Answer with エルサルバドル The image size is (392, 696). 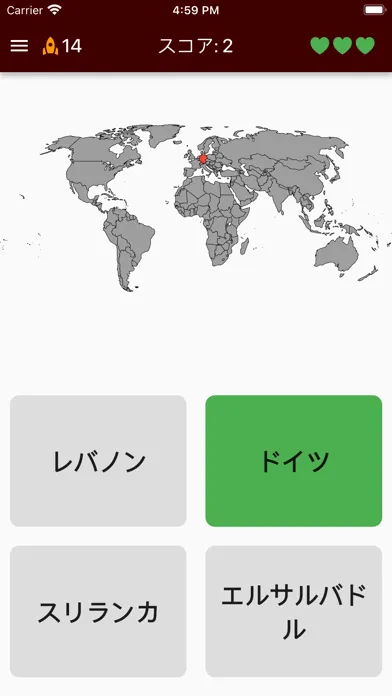(x=293, y=611)
